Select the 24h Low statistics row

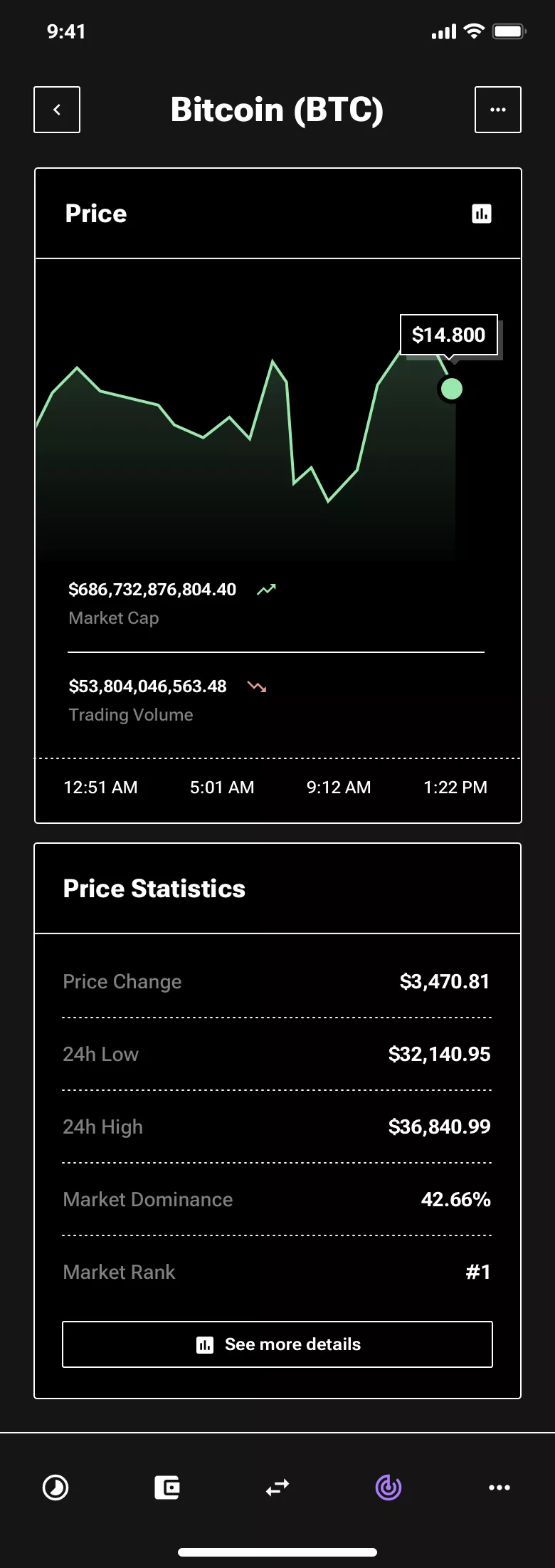[277, 1054]
